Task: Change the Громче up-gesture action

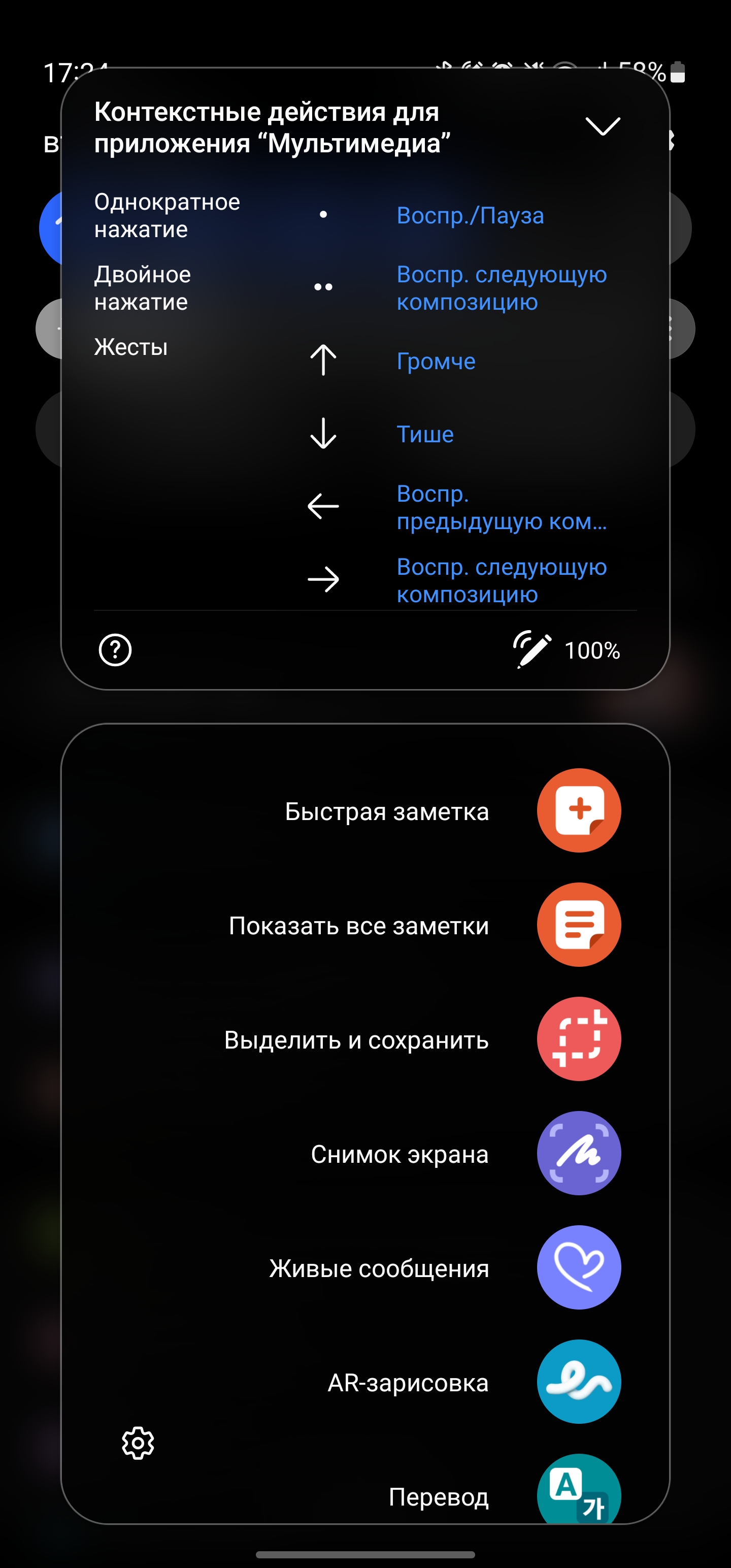Action: click(436, 362)
